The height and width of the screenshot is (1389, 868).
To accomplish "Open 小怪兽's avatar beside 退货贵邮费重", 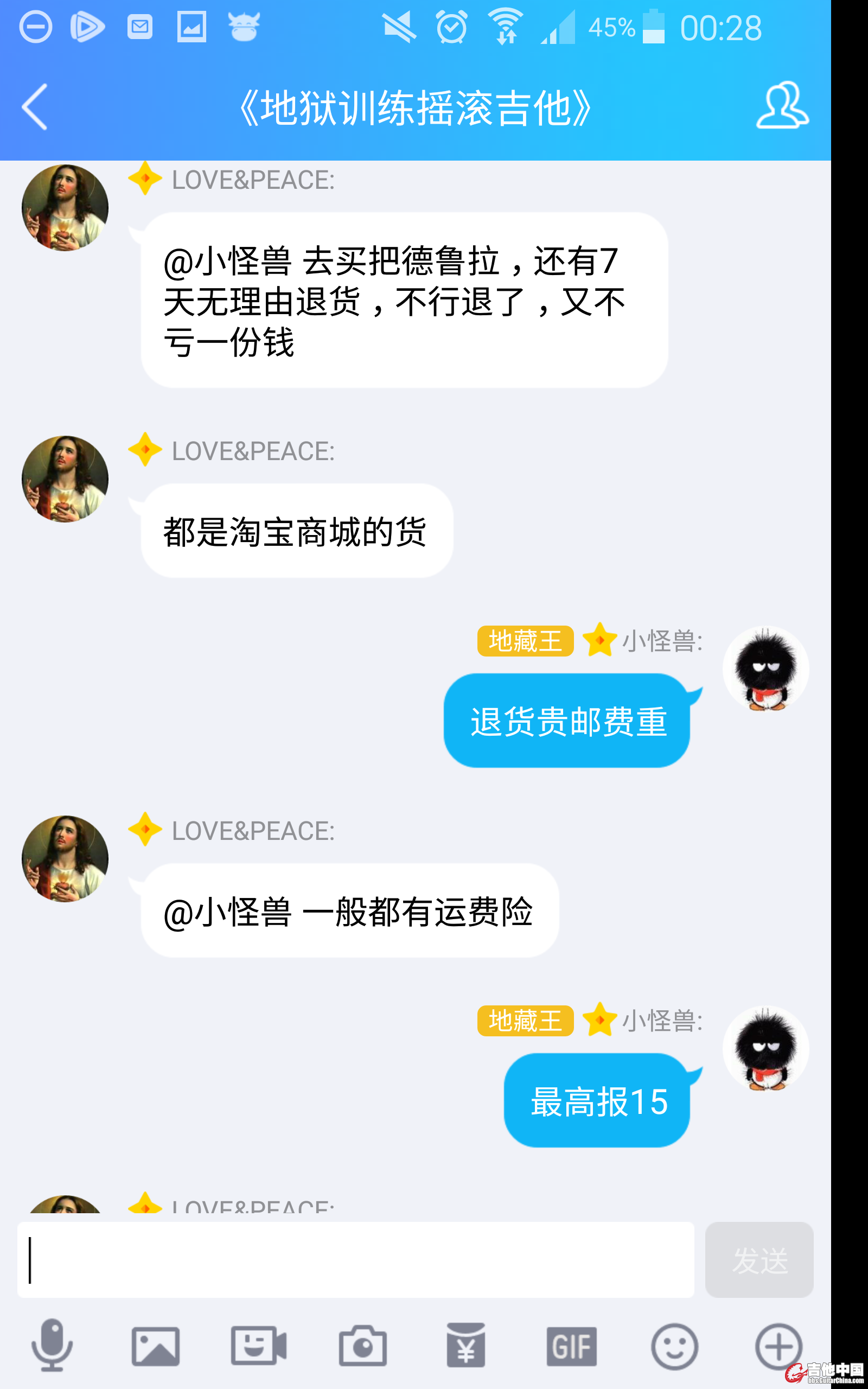I will point(765,668).
